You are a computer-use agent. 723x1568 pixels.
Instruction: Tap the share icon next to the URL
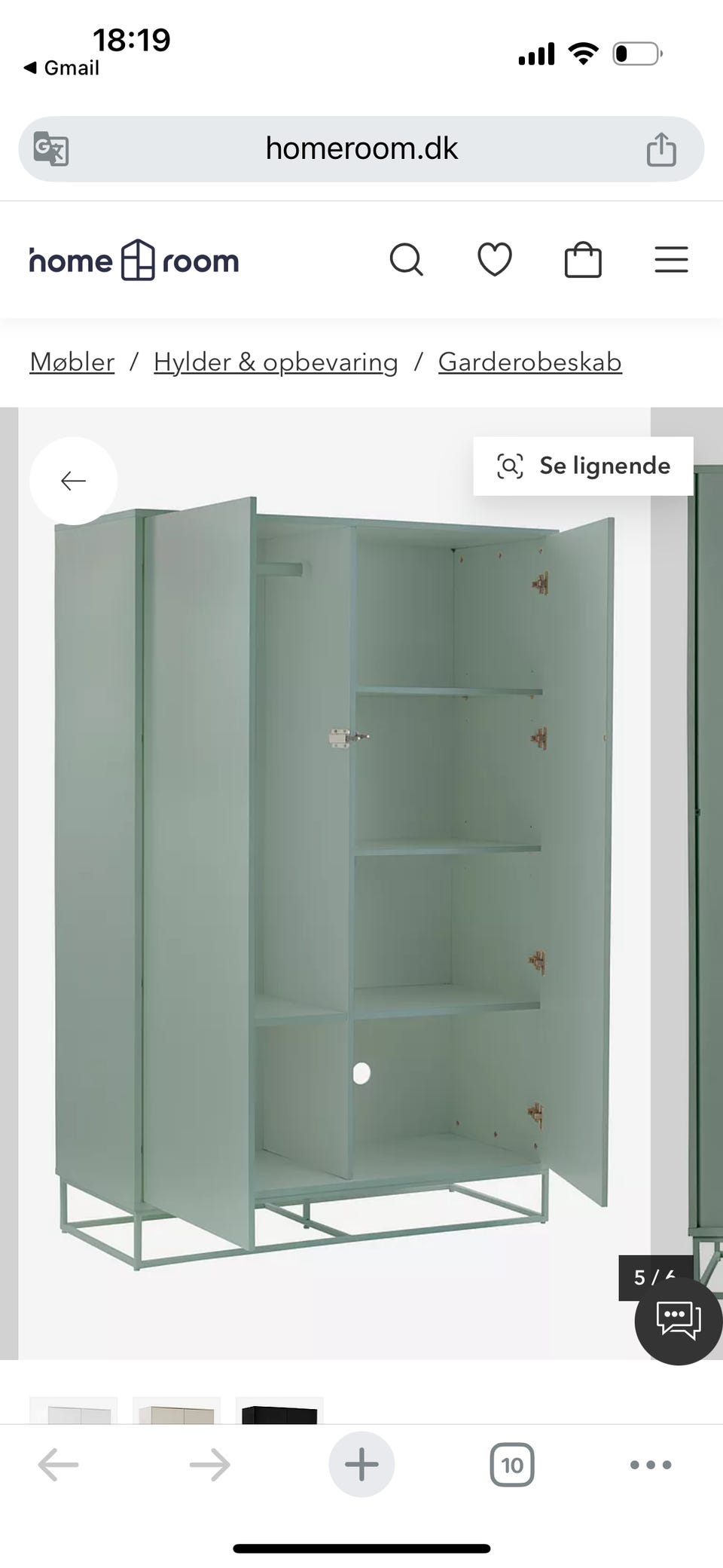click(x=661, y=148)
